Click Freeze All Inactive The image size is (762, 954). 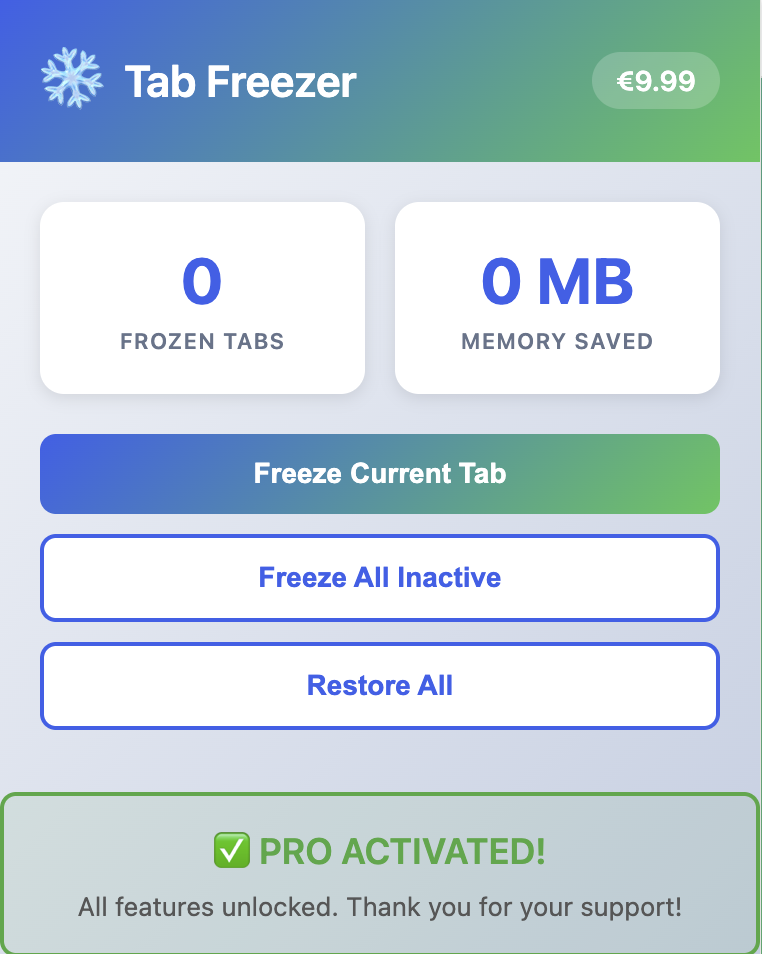(x=380, y=578)
